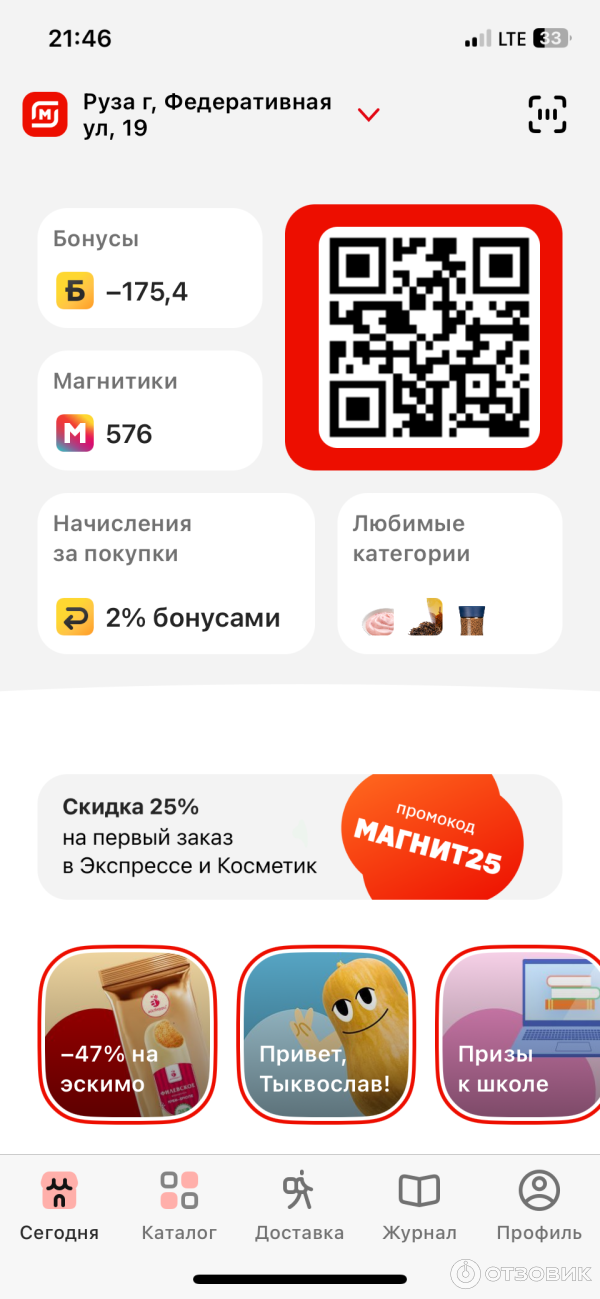Expand the store address dropdown

tap(369, 115)
